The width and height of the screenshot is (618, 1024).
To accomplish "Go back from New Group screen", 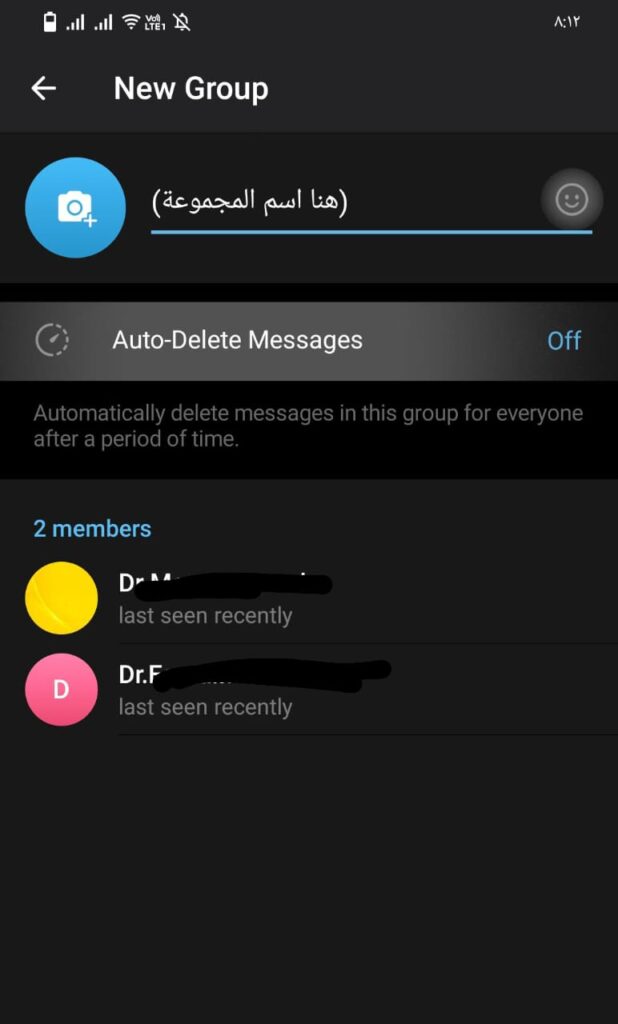I will [x=44, y=88].
